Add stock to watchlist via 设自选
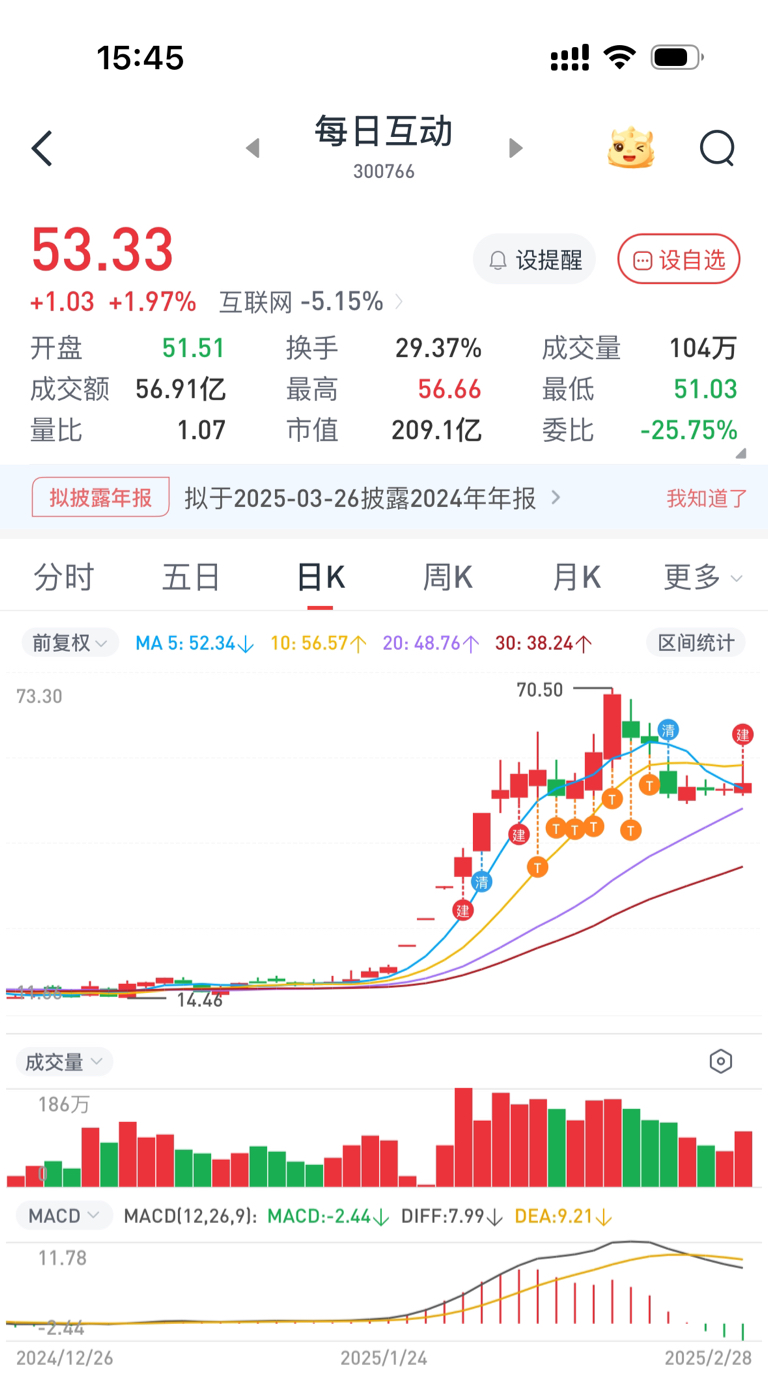 tap(678, 258)
